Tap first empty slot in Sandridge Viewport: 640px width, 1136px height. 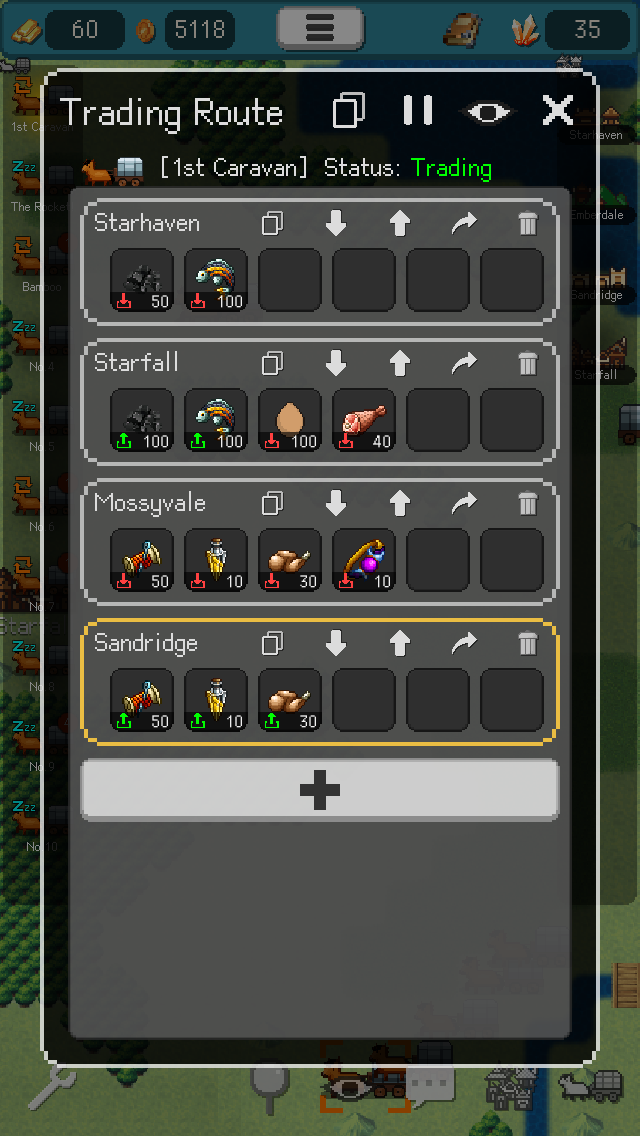(x=364, y=700)
